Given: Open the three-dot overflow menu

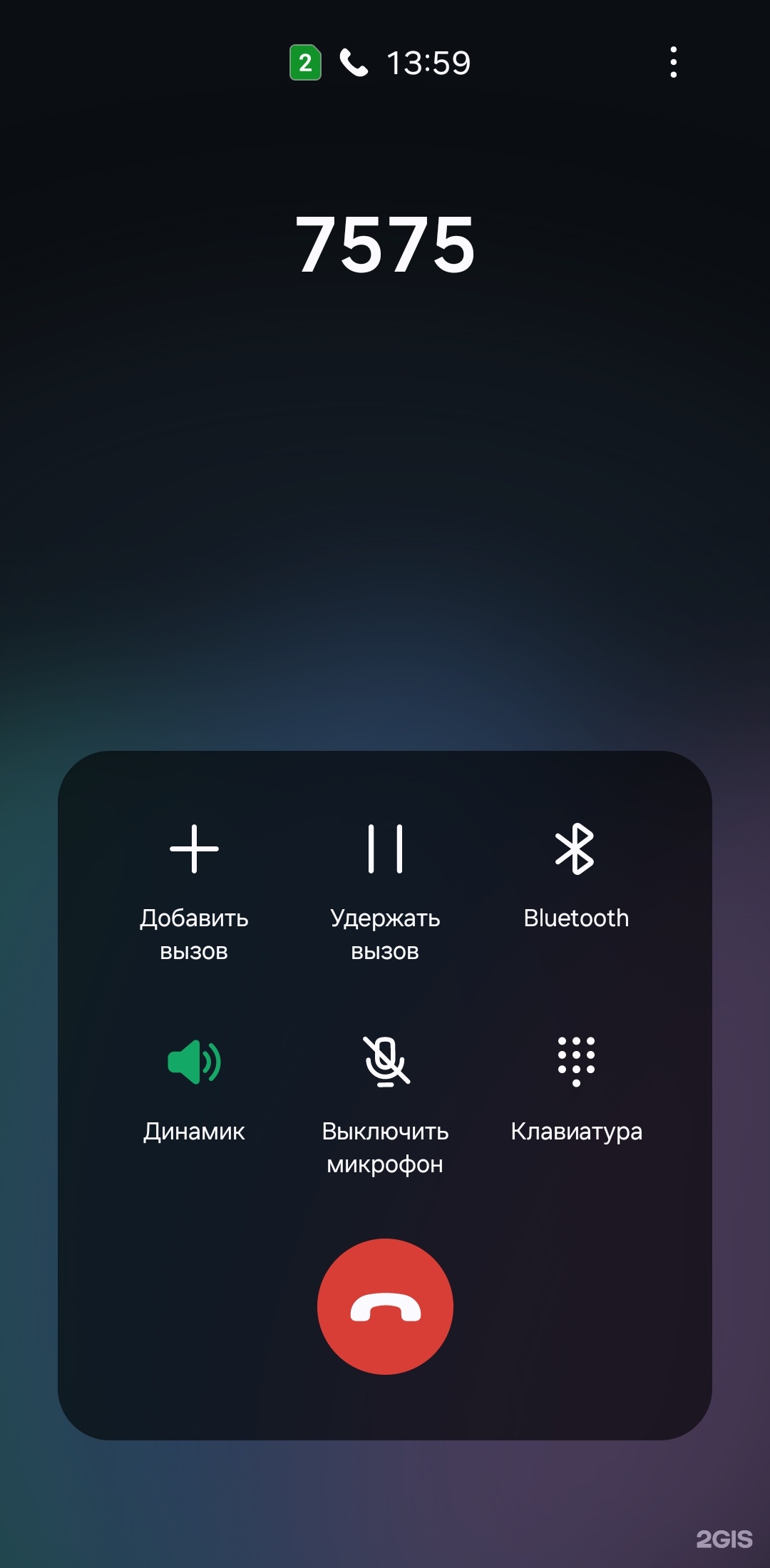Looking at the screenshot, I should click(673, 63).
